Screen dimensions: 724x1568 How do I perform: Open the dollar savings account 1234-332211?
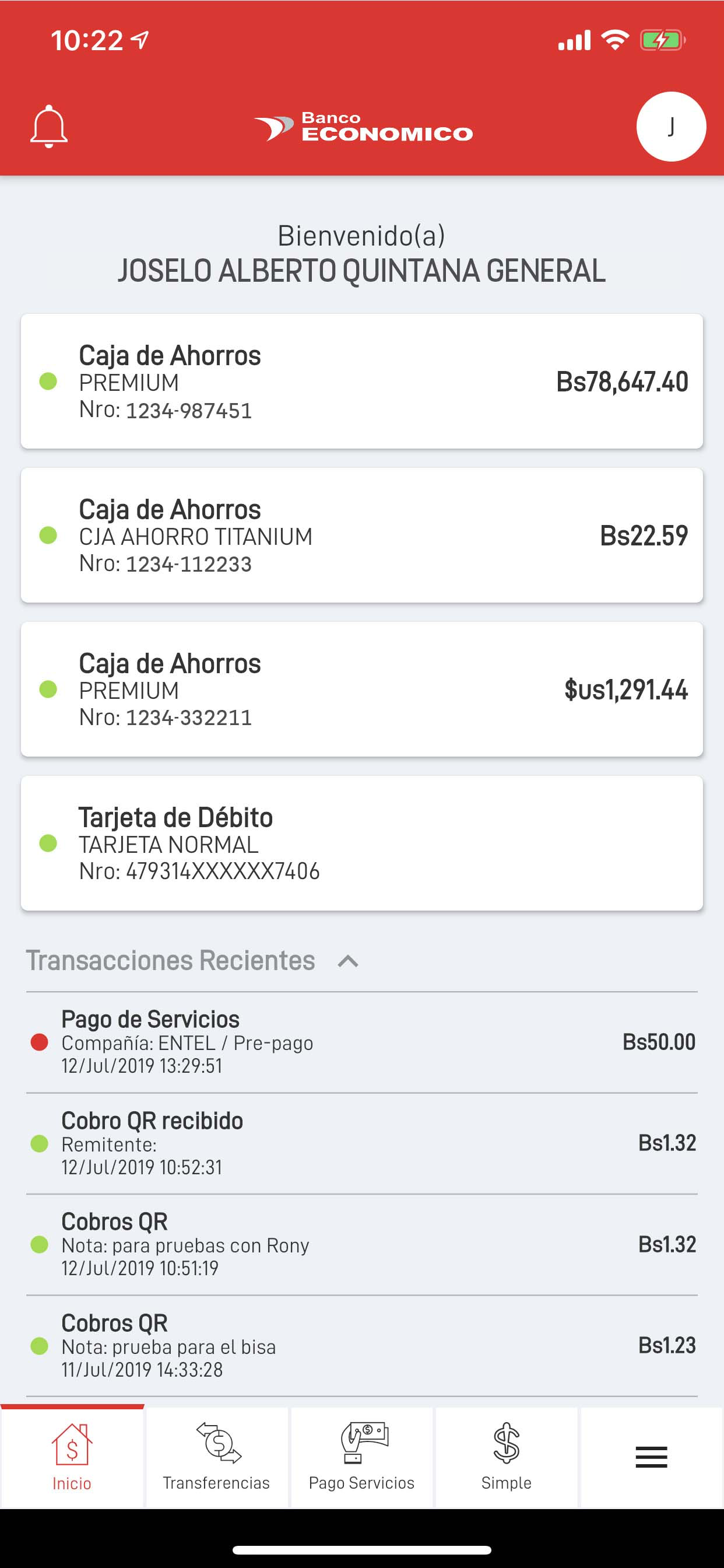coord(362,689)
